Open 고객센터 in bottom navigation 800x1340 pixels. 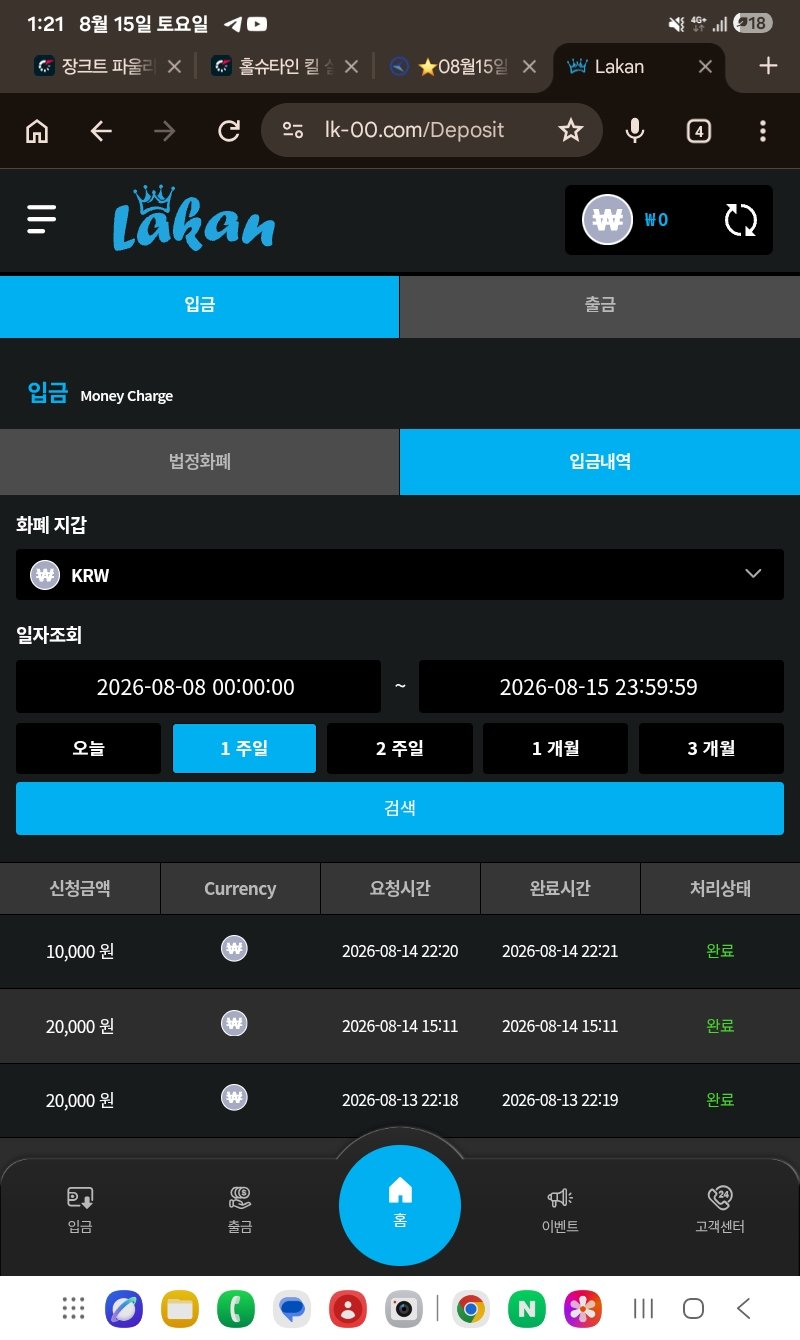click(x=720, y=1210)
